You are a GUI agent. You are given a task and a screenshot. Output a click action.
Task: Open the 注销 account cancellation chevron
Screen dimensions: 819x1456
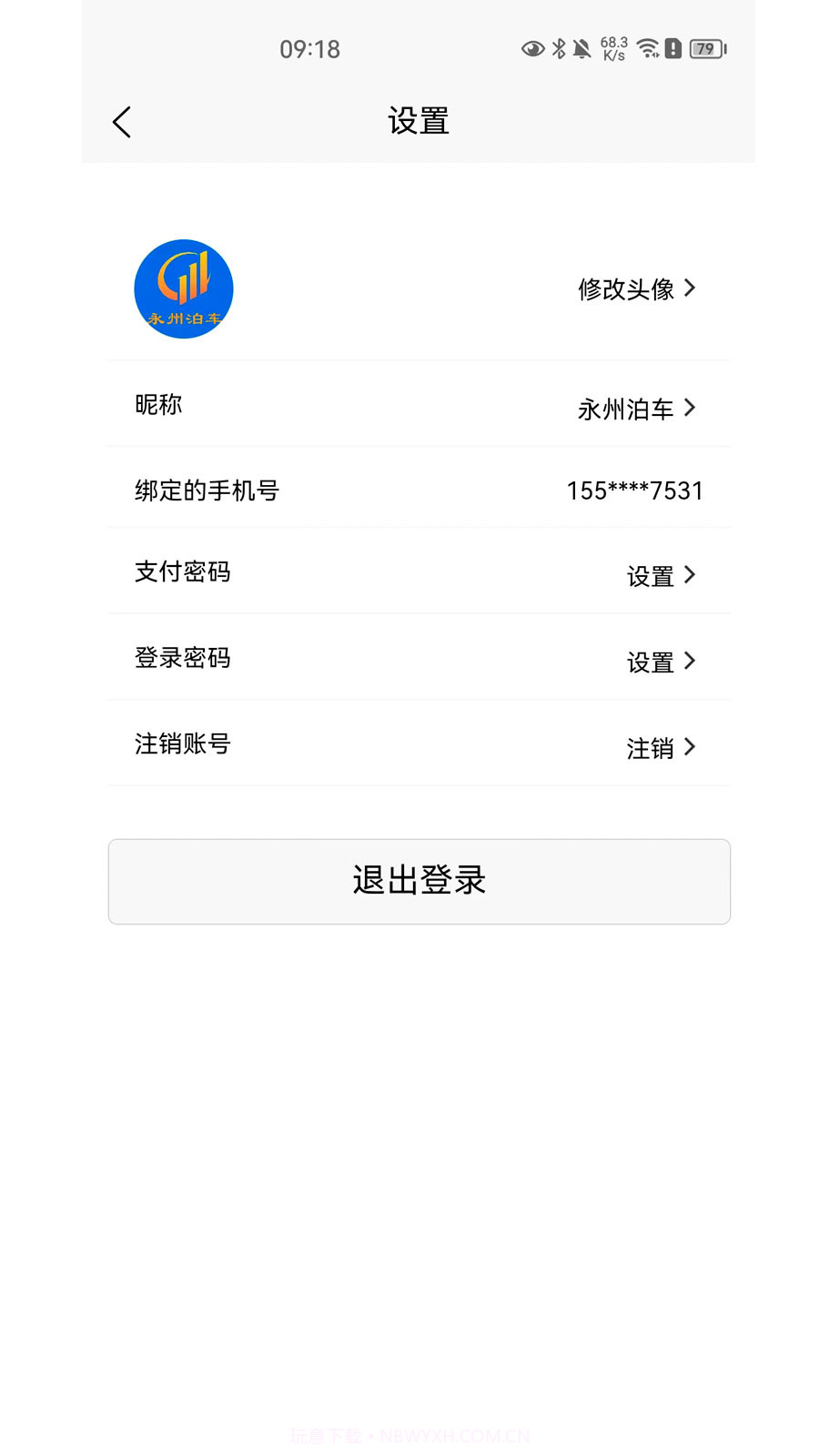[x=691, y=747]
